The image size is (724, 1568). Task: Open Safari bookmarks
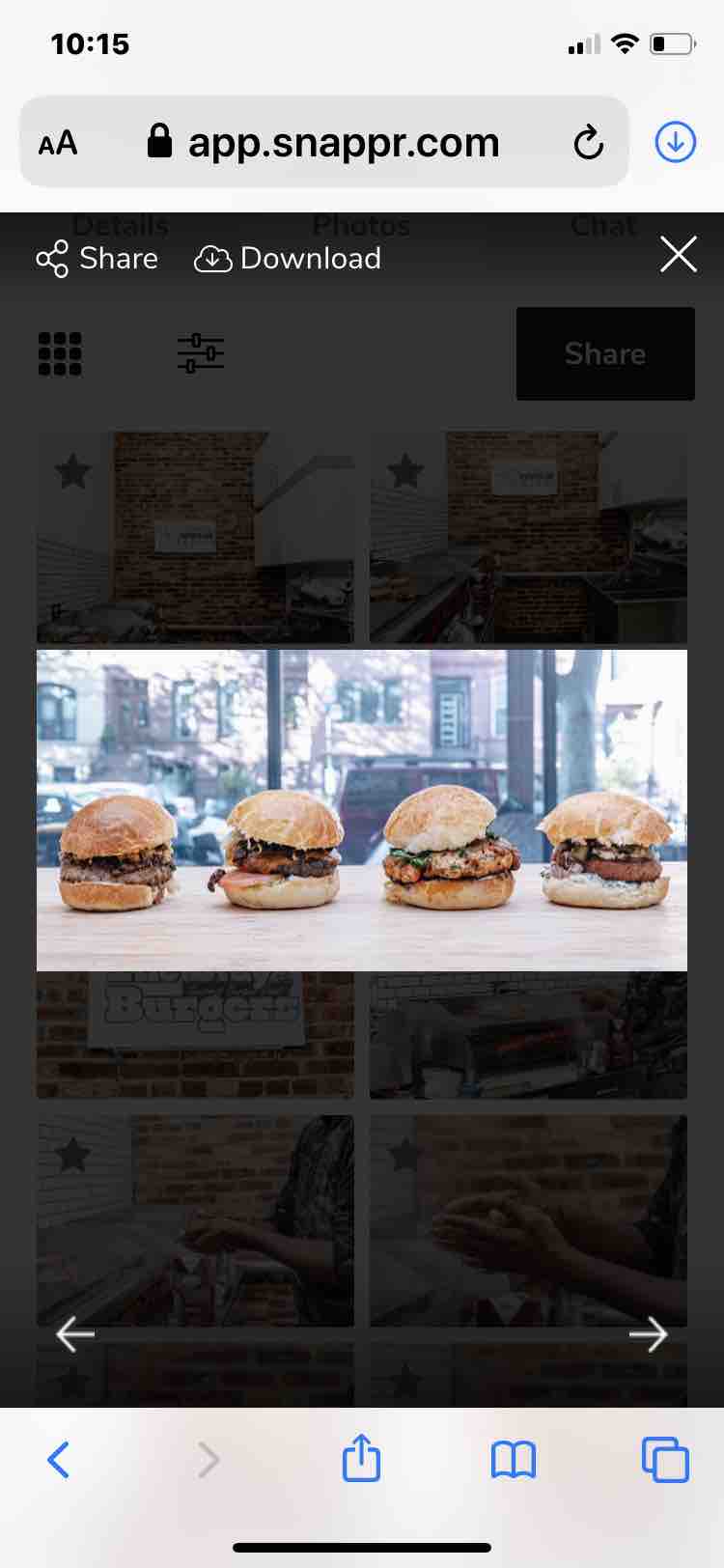[x=513, y=1459]
